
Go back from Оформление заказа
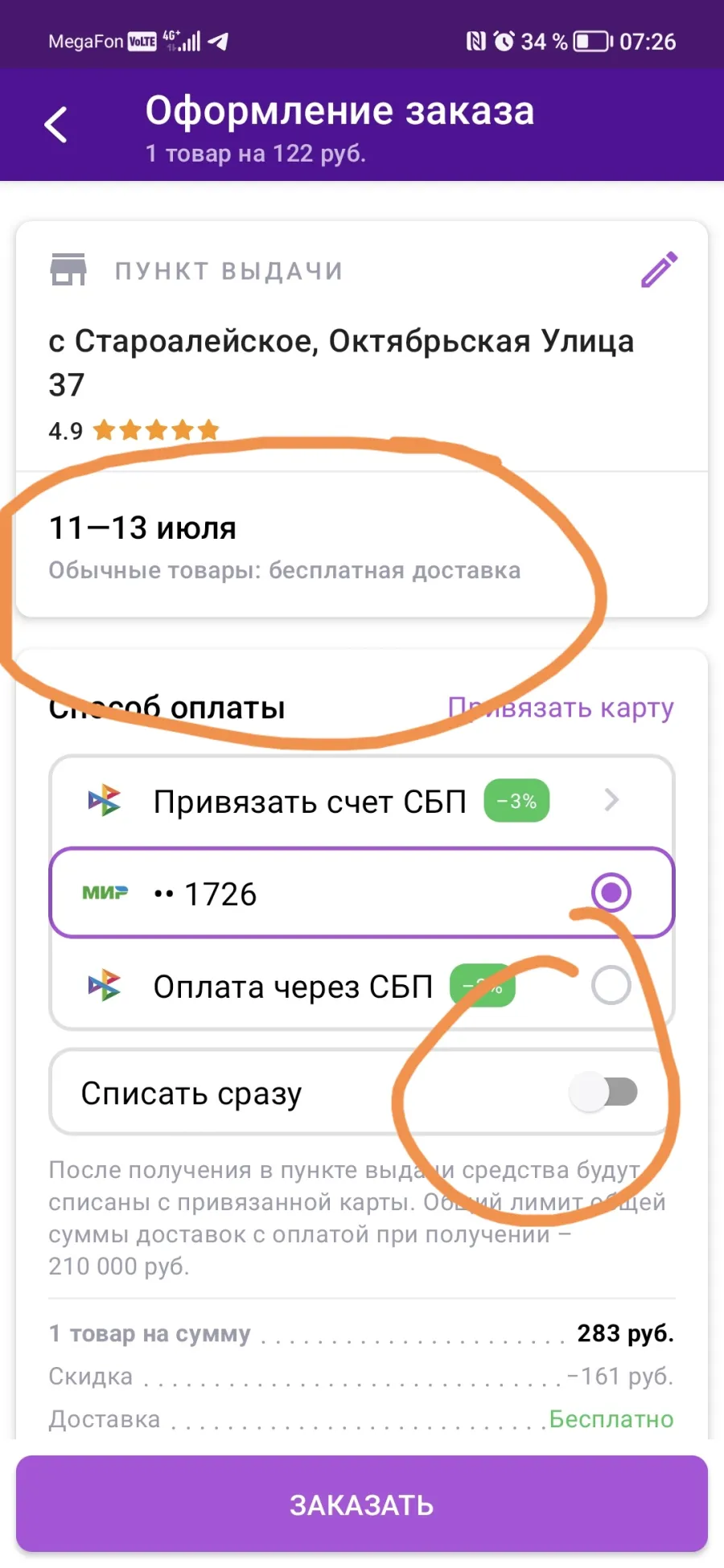coord(56,125)
